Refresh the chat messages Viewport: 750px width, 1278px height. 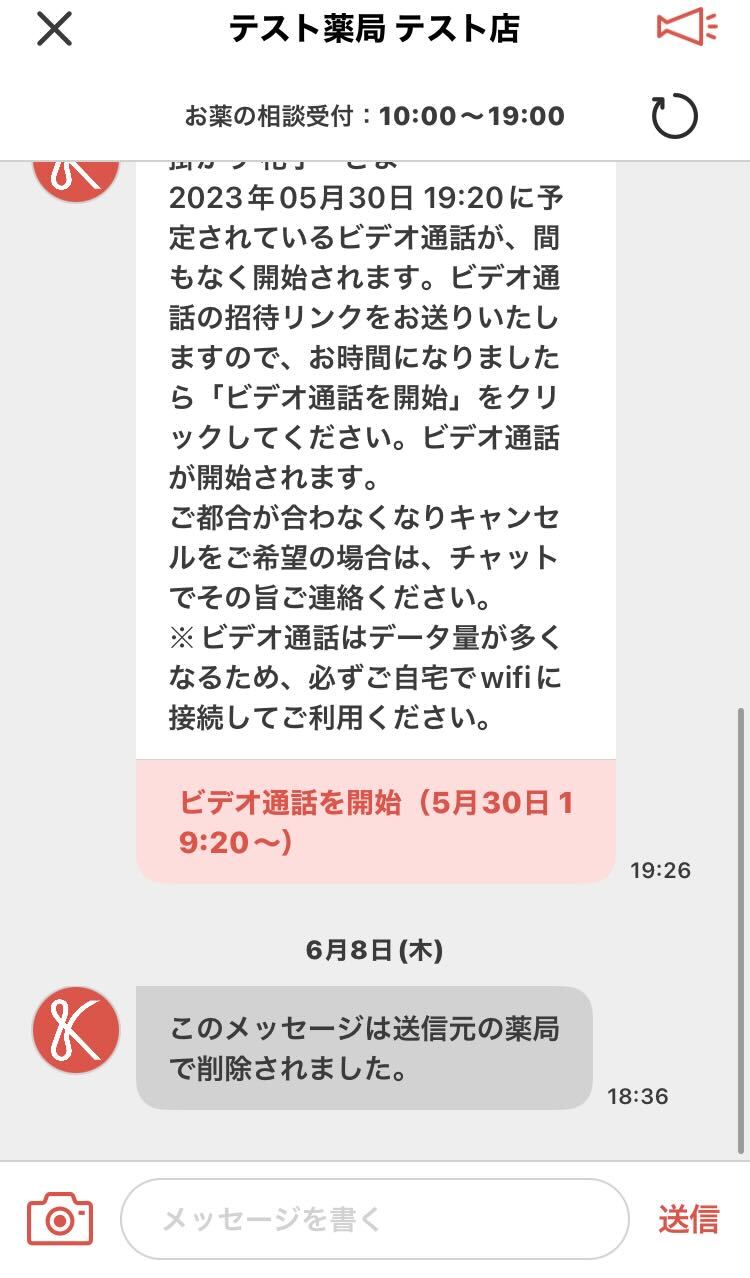(674, 116)
